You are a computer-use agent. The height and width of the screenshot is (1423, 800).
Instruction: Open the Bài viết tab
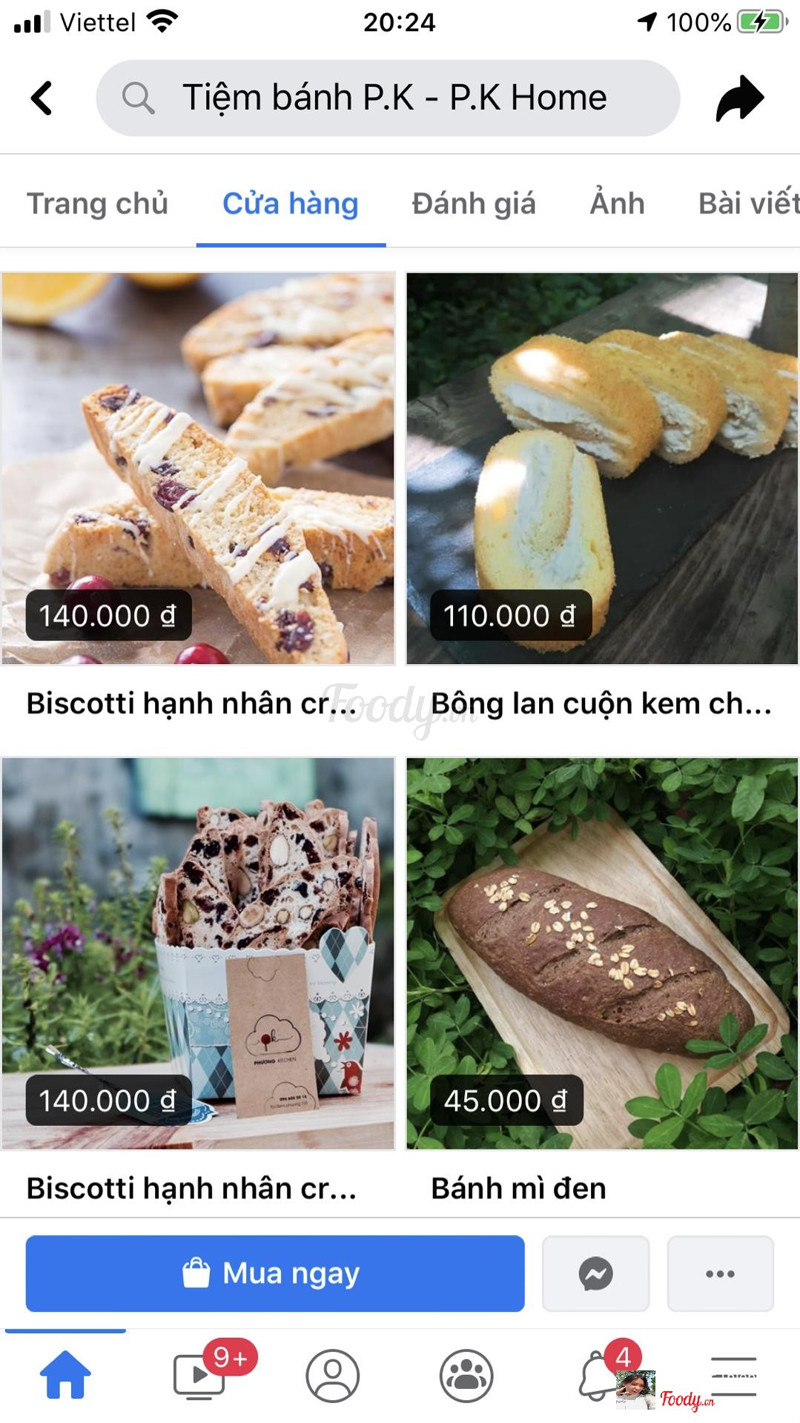pyautogui.click(x=748, y=203)
